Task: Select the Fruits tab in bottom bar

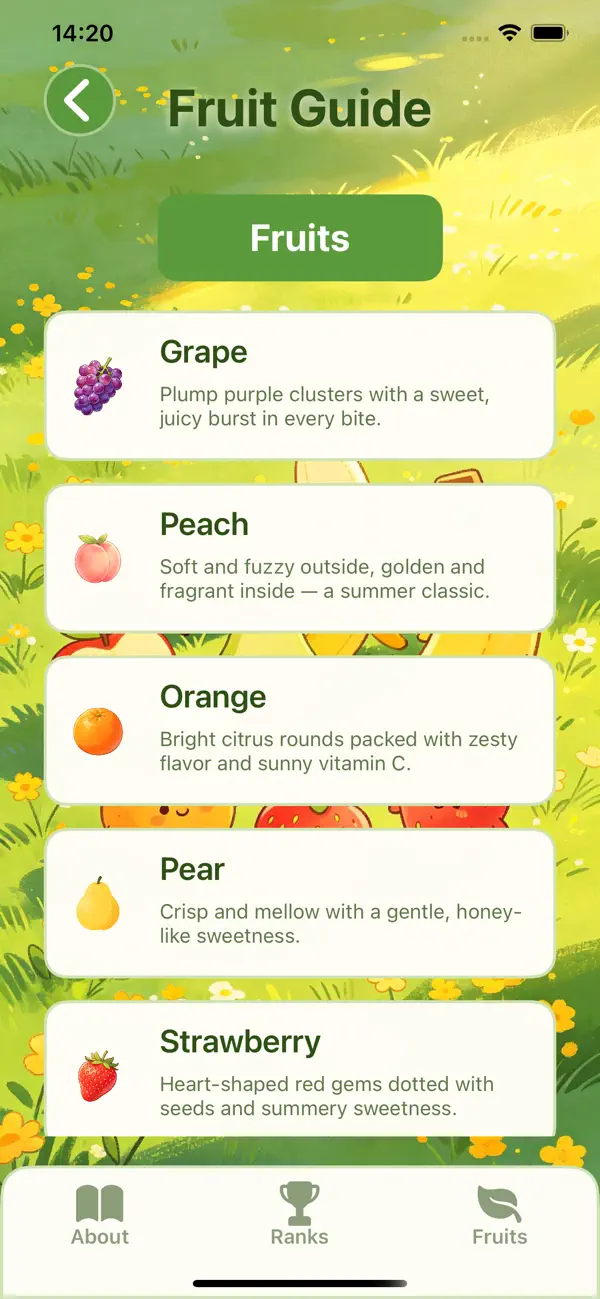Action: pos(500,1214)
